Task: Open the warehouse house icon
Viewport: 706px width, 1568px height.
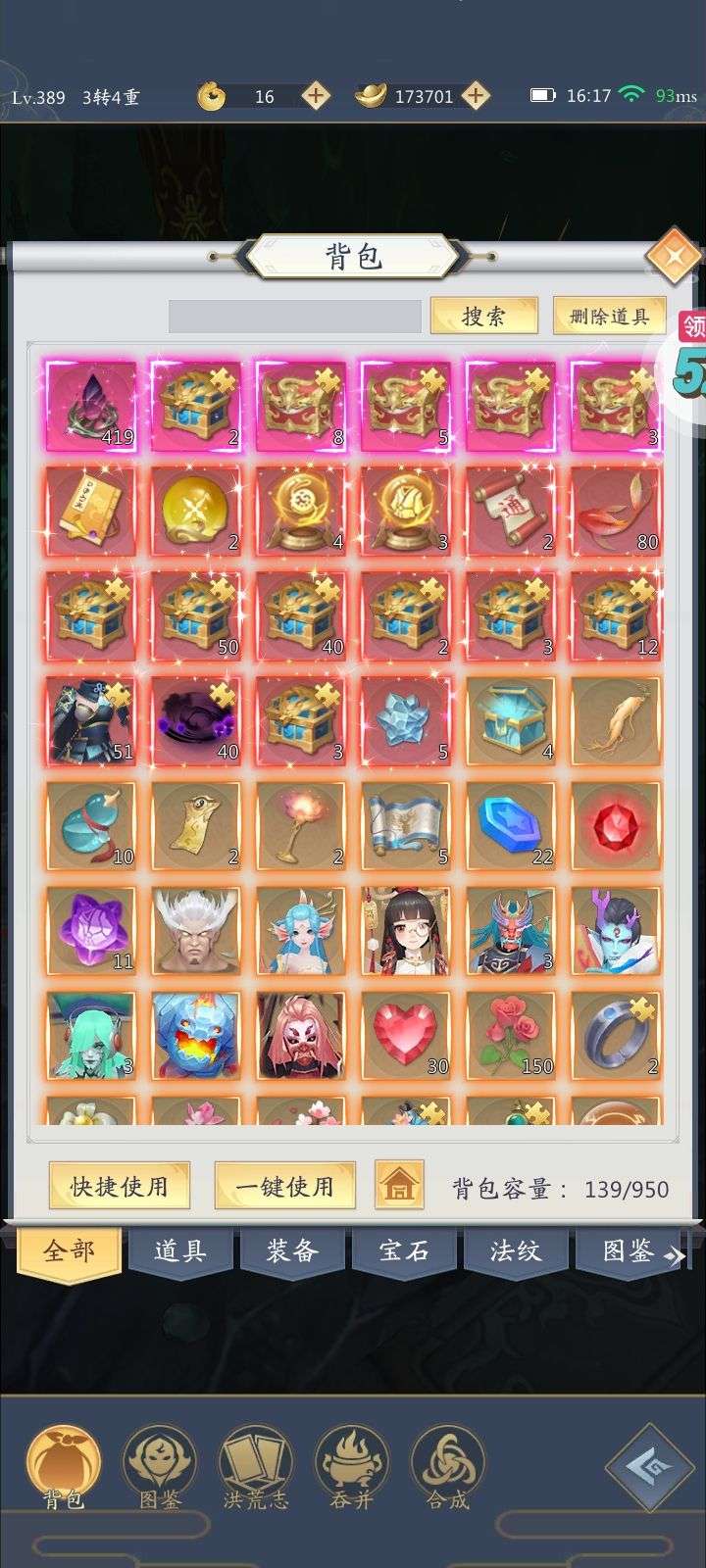Action: point(399,1186)
